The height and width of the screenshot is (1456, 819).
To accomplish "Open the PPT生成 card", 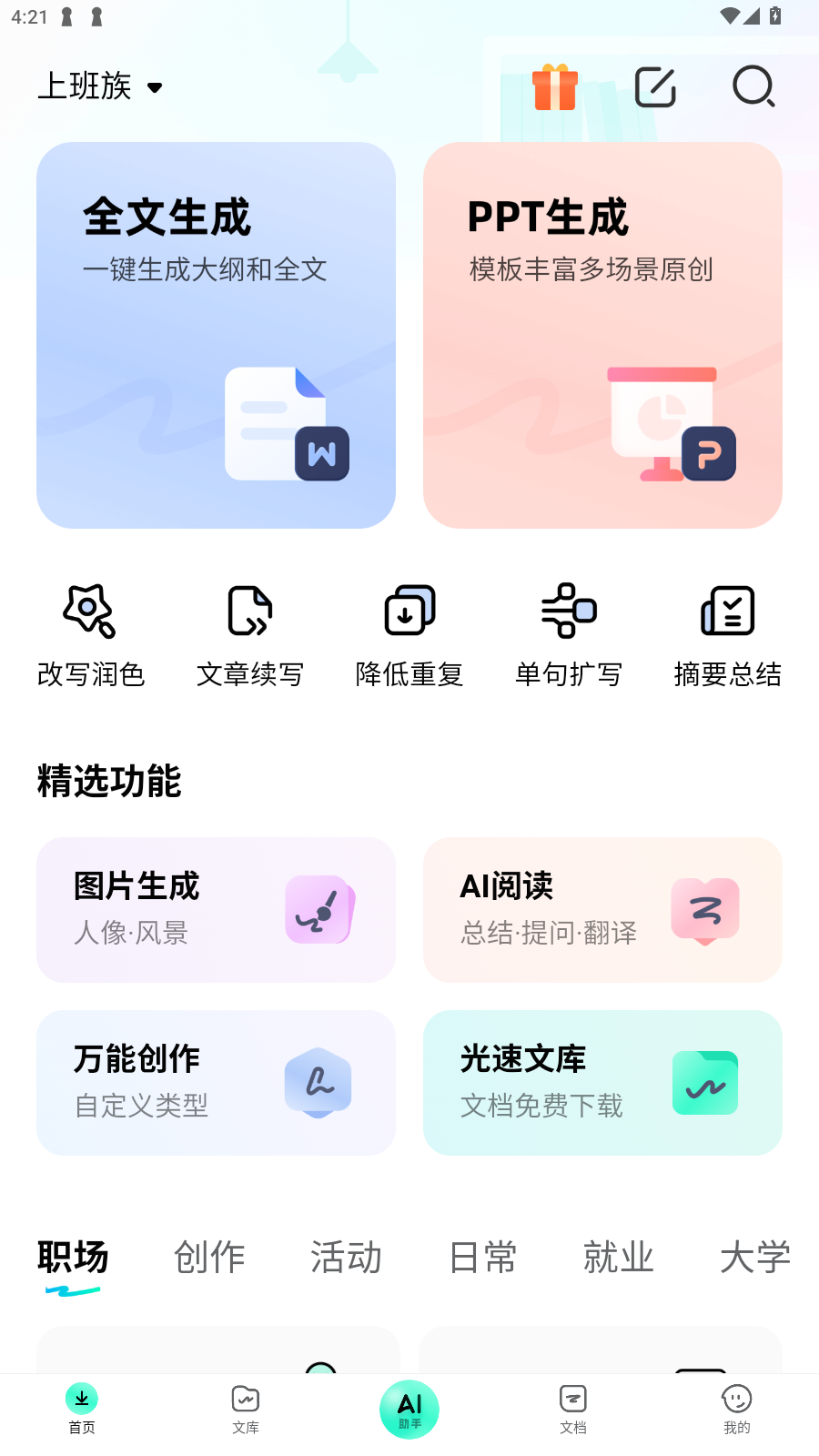I will point(602,335).
